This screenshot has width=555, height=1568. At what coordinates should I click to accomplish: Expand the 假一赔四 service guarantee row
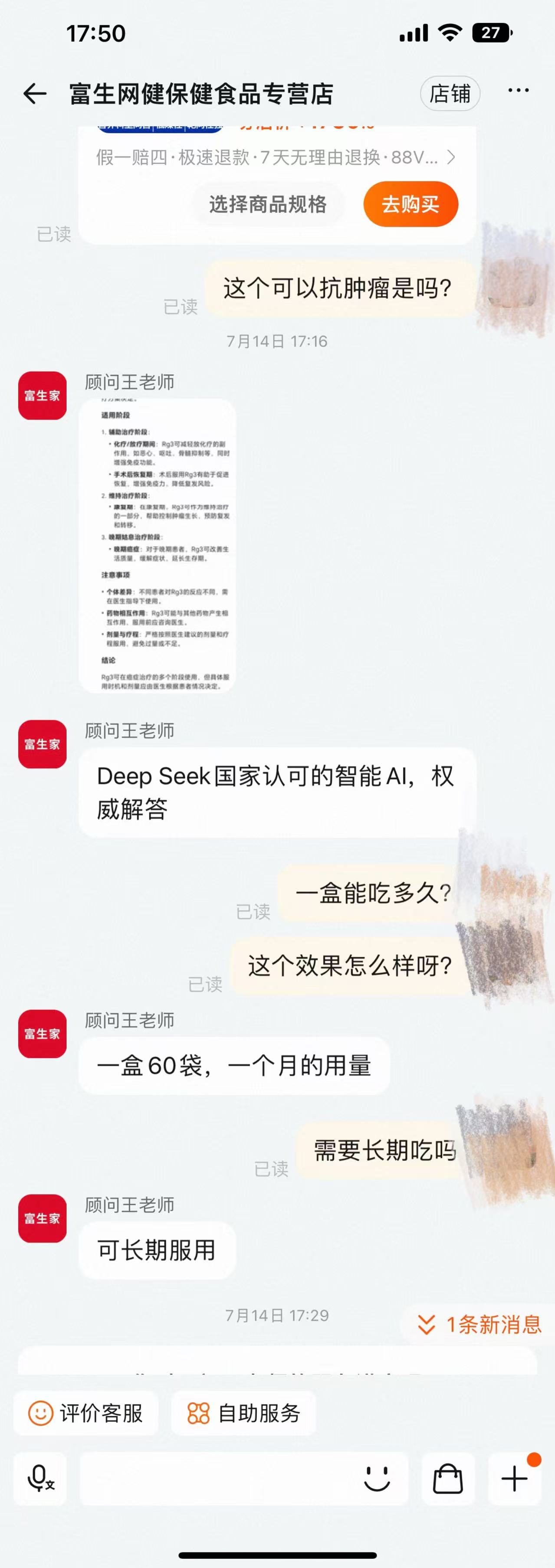276,157
